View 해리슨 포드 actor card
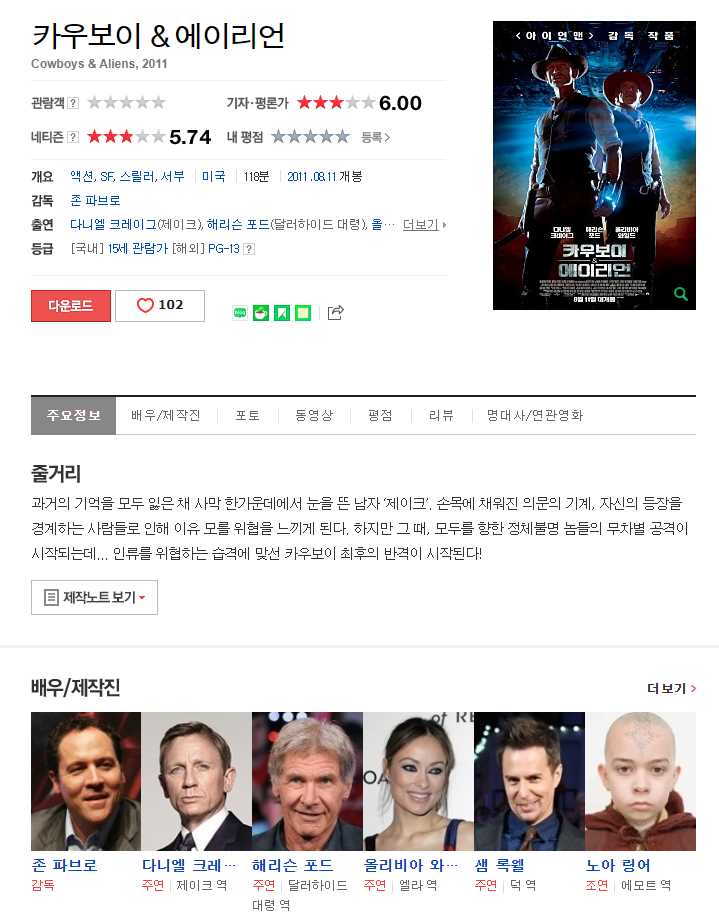 (307, 781)
